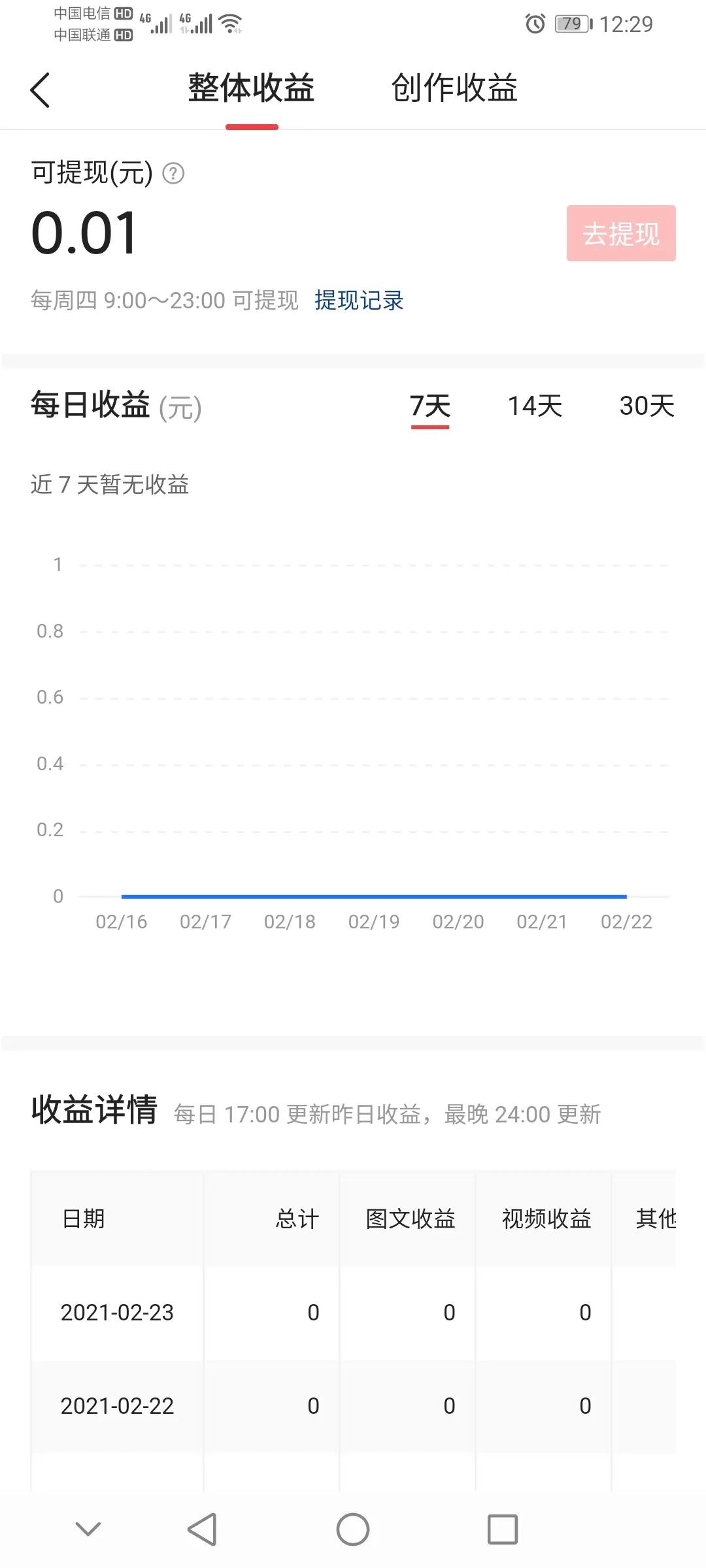The image size is (706, 1568).
Task: Go back using the top-left arrow
Action: pos(41,90)
